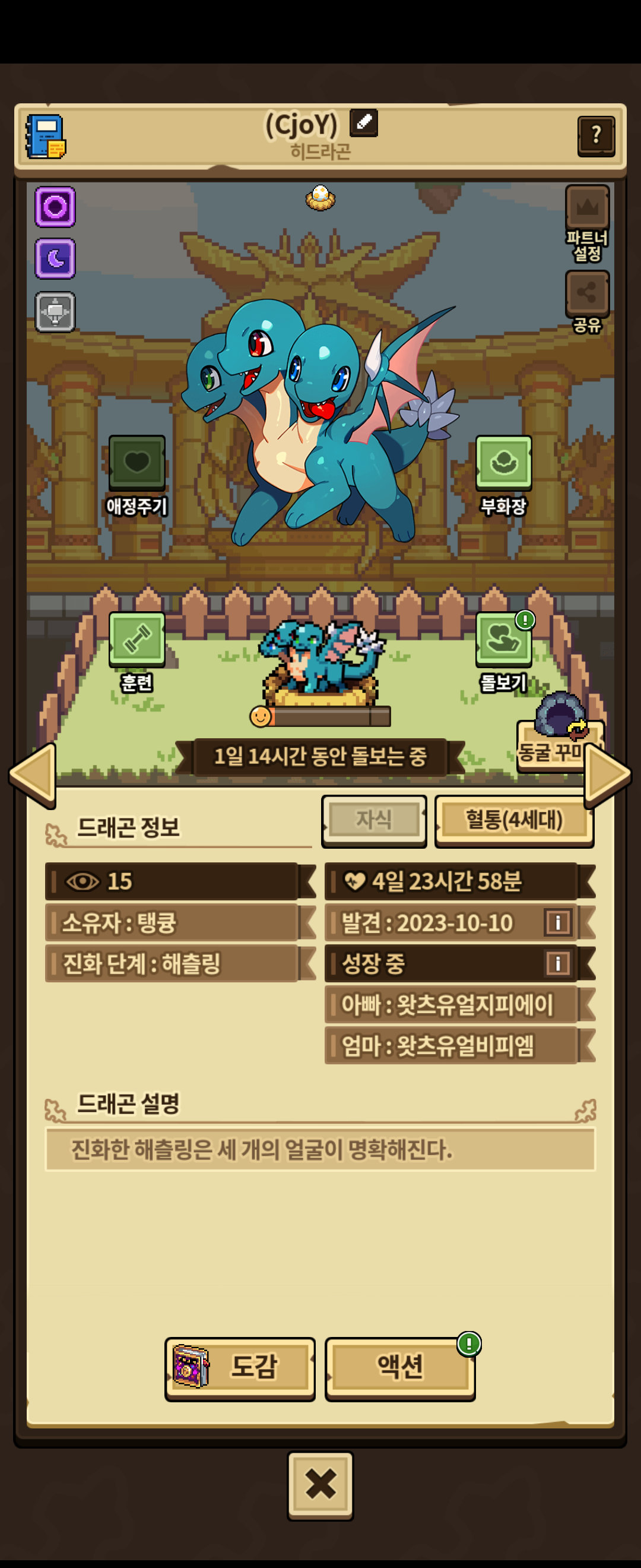This screenshot has width=641, height=1568.
Task: Open the help question mark
Action: [595, 136]
